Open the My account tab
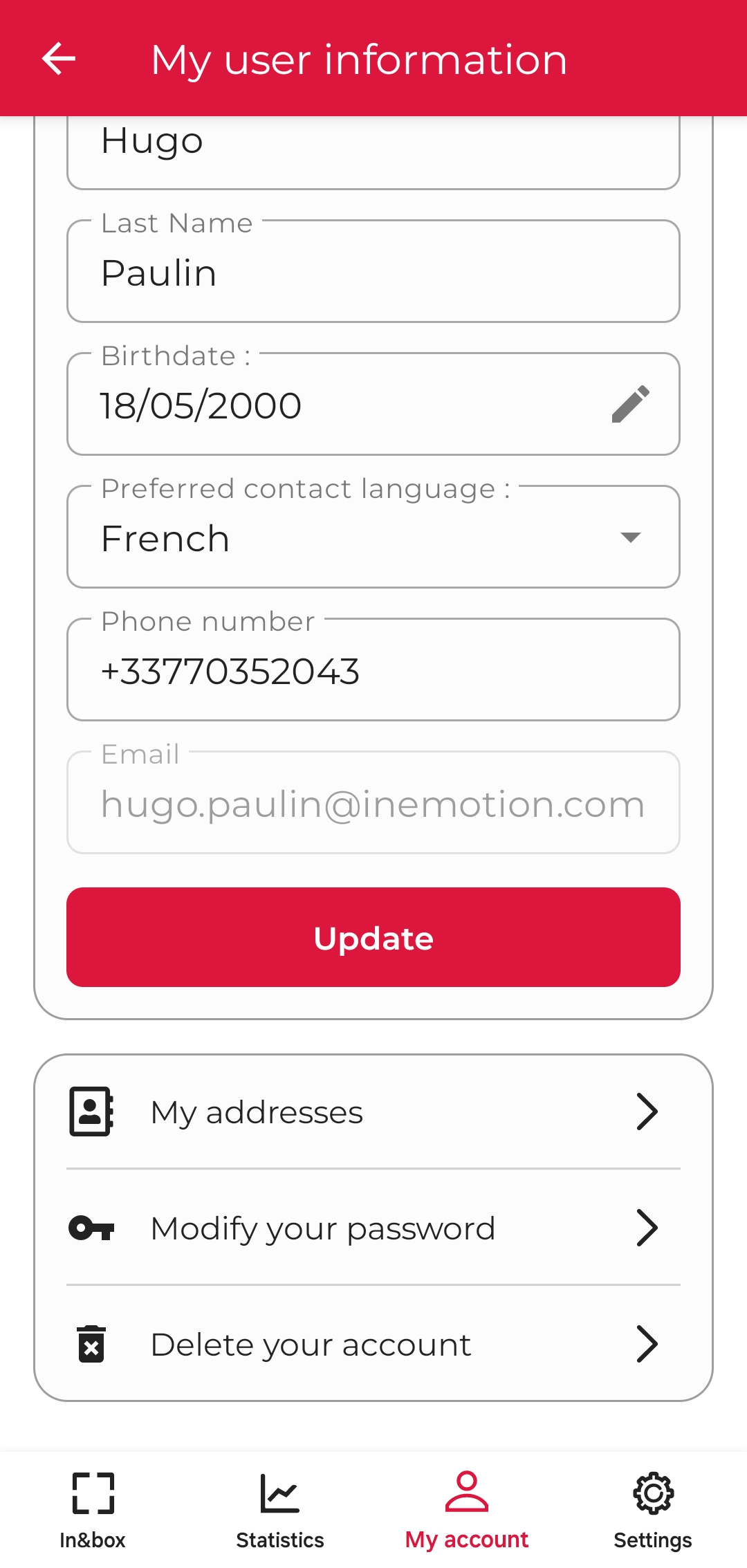The image size is (747, 1568). 467,1510
